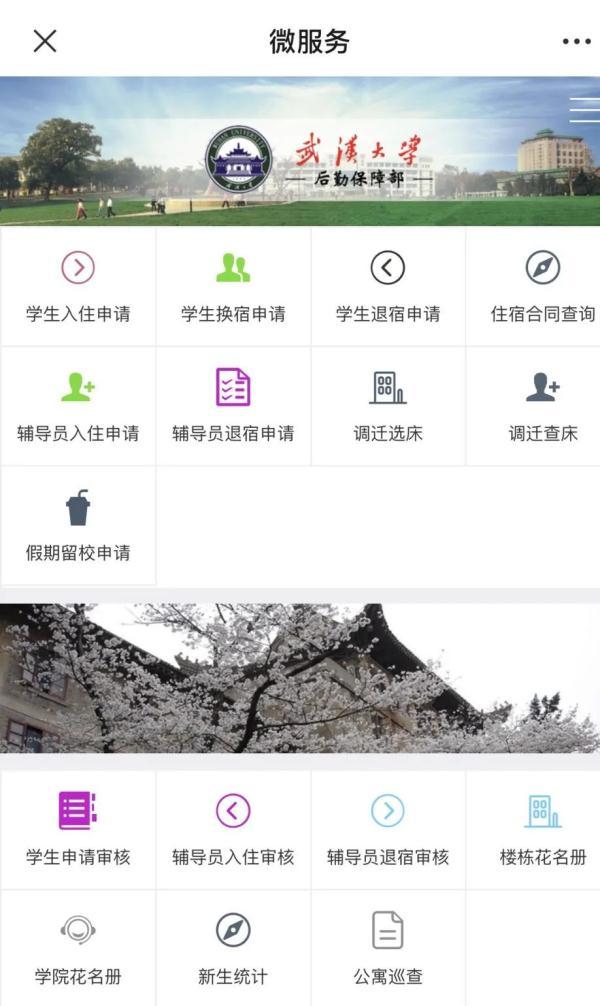Close the 微服务 page

click(45, 41)
